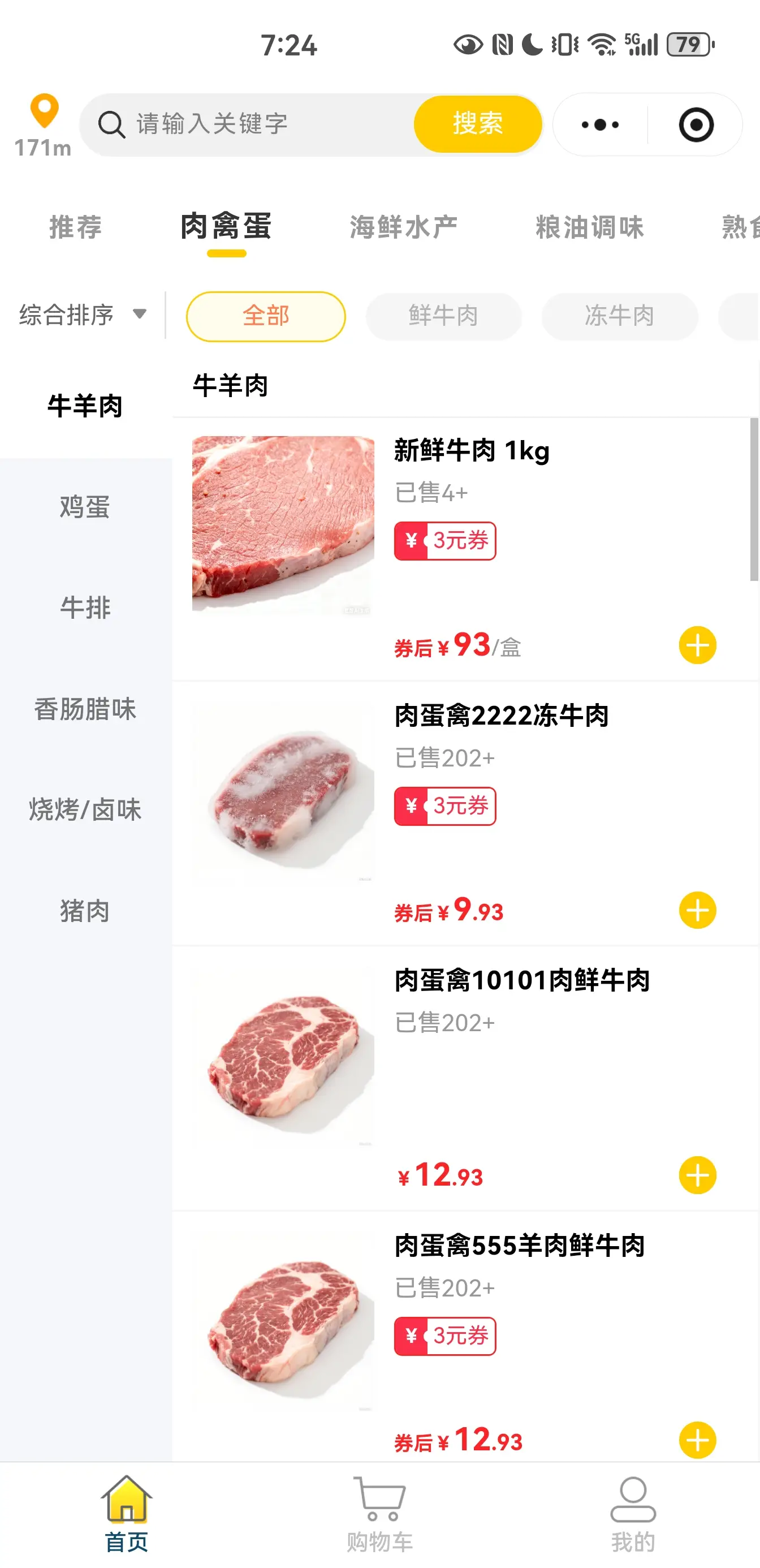Switch to the 粮油调味 tab
Screen dimensions: 760x1568
coord(589,227)
